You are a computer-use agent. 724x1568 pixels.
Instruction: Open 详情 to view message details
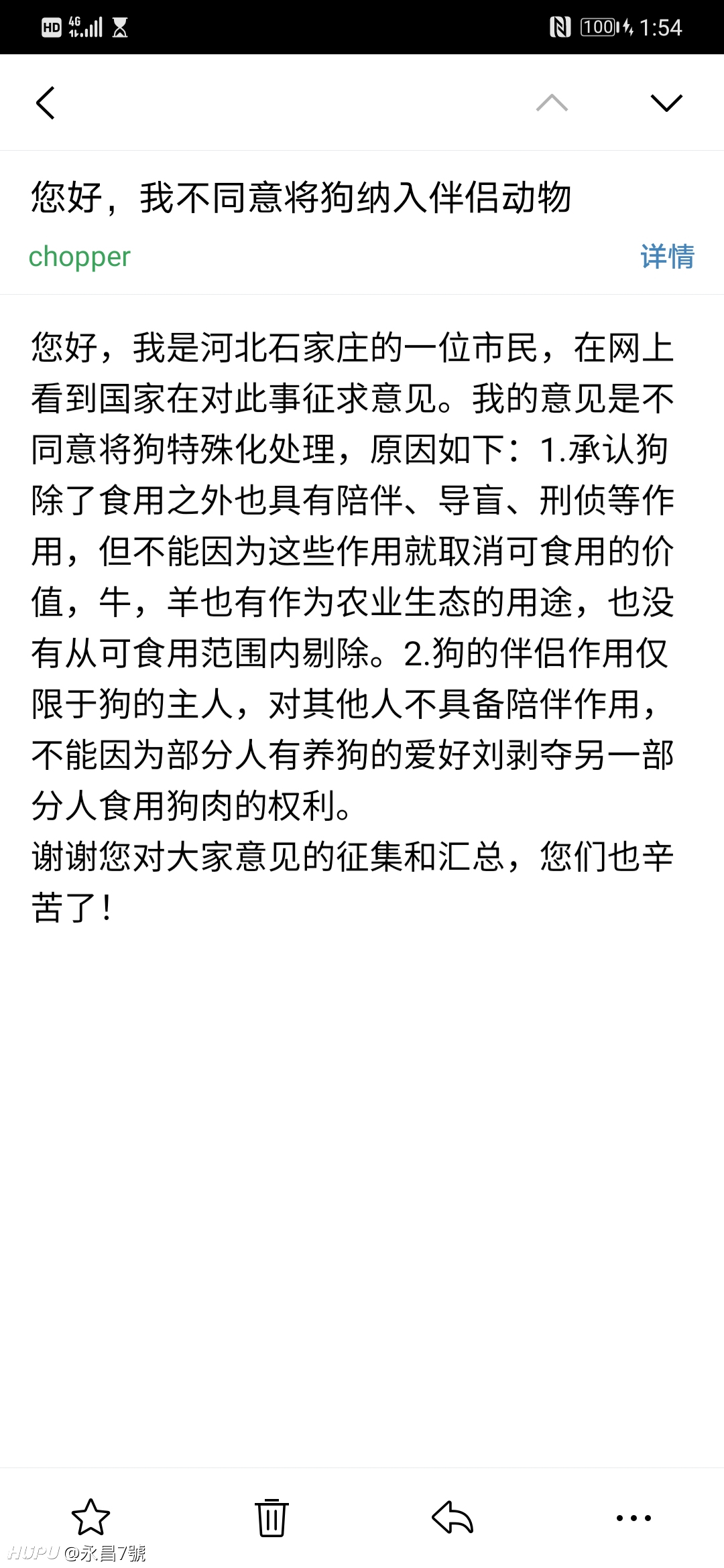click(667, 257)
